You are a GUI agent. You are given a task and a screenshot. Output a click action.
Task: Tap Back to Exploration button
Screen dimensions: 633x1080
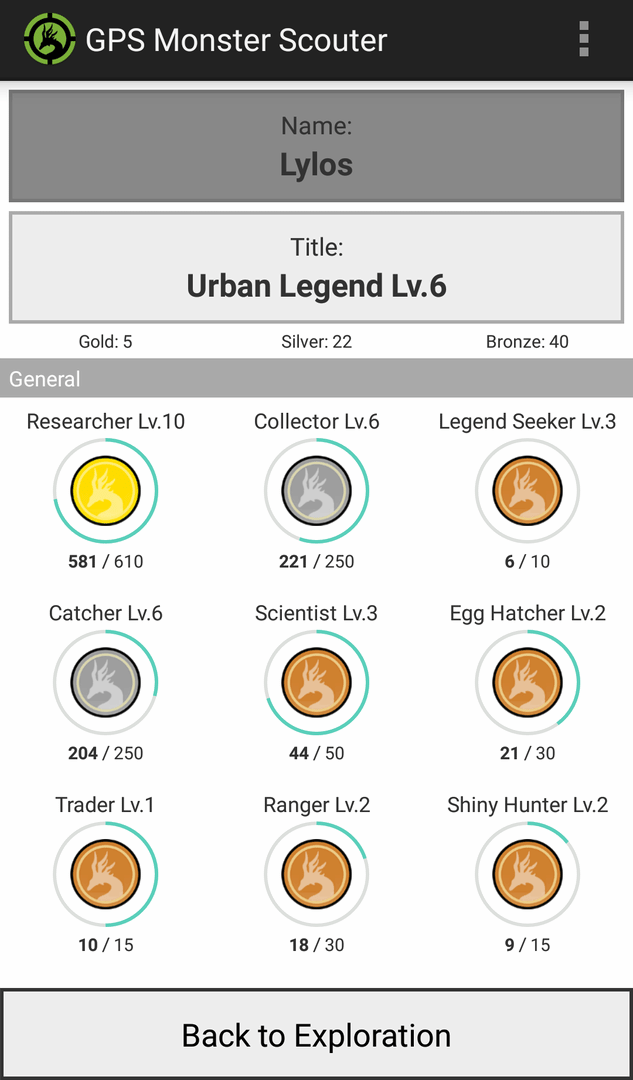316,1035
